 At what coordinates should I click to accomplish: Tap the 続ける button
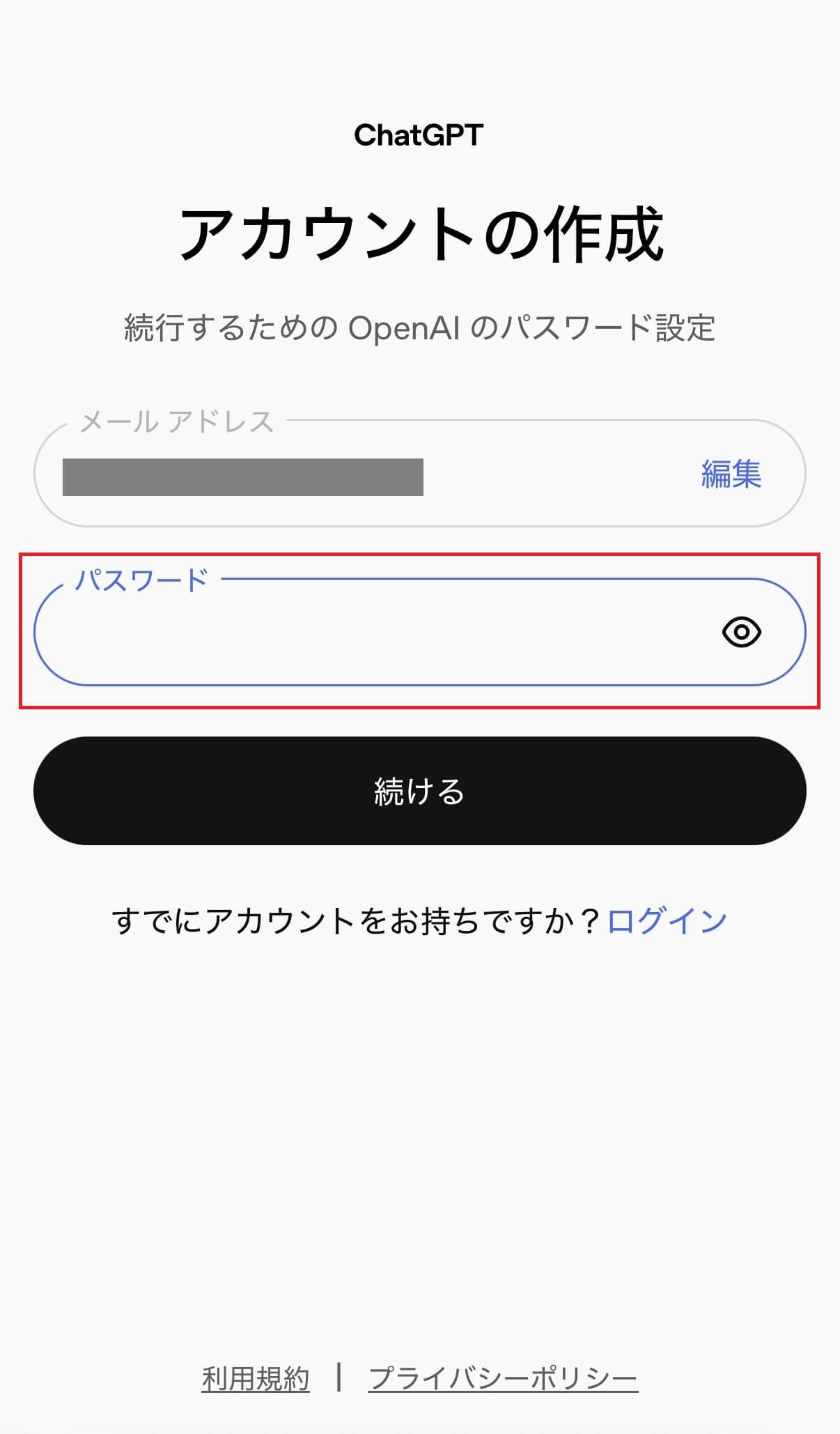click(419, 791)
